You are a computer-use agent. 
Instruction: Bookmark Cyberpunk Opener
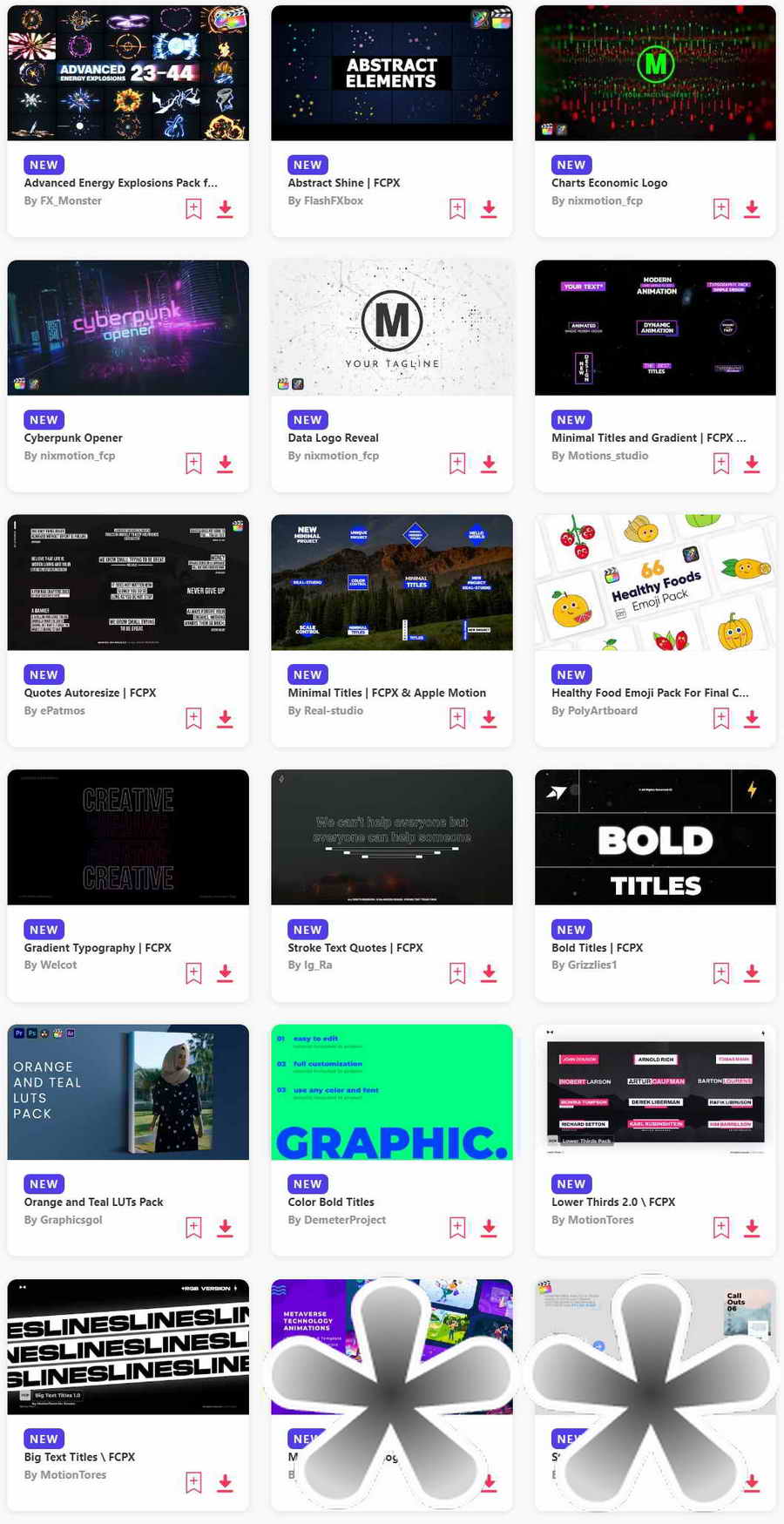(193, 464)
